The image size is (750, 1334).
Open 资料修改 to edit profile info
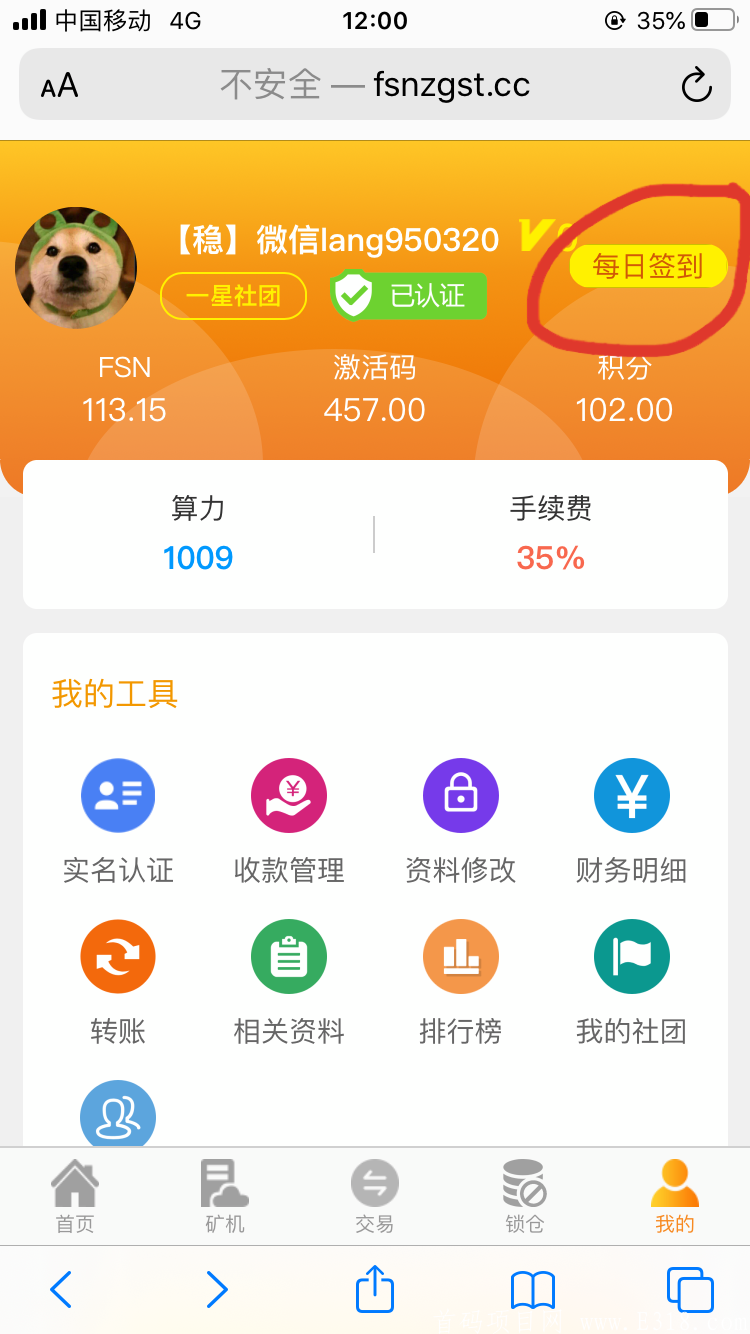click(460, 795)
